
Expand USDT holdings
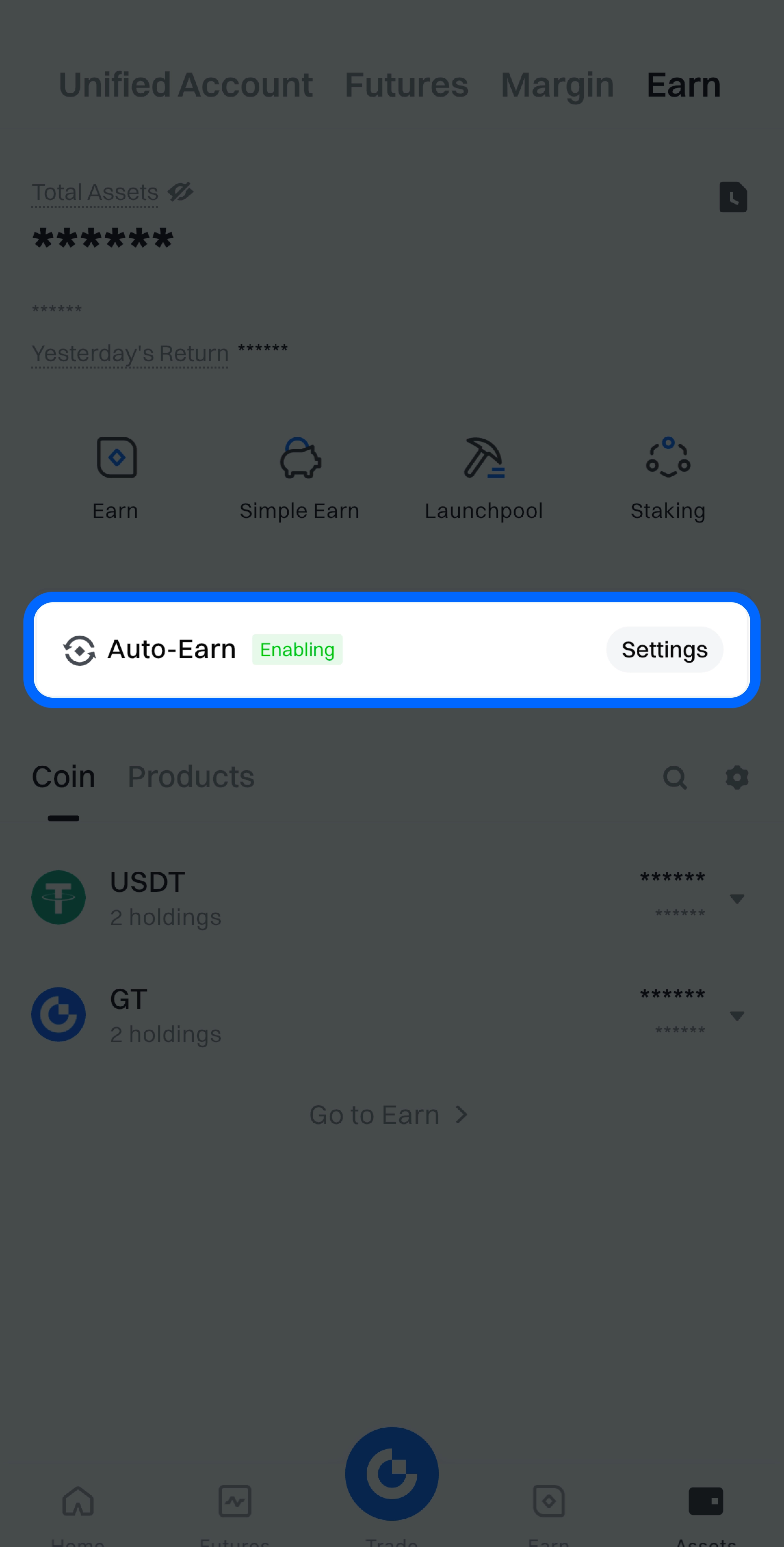click(x=737, y=898)
